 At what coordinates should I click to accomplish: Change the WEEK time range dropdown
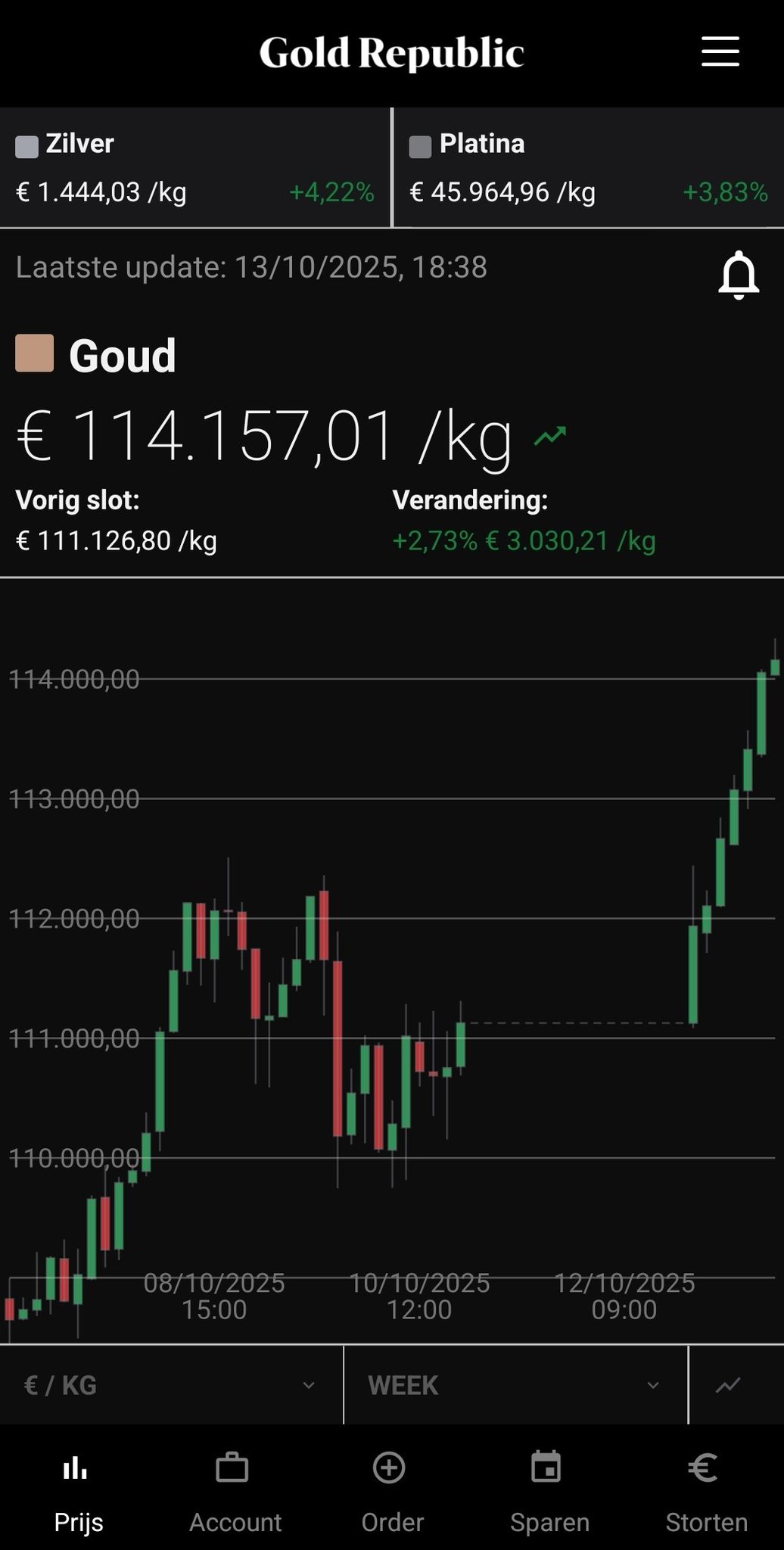515,1385
